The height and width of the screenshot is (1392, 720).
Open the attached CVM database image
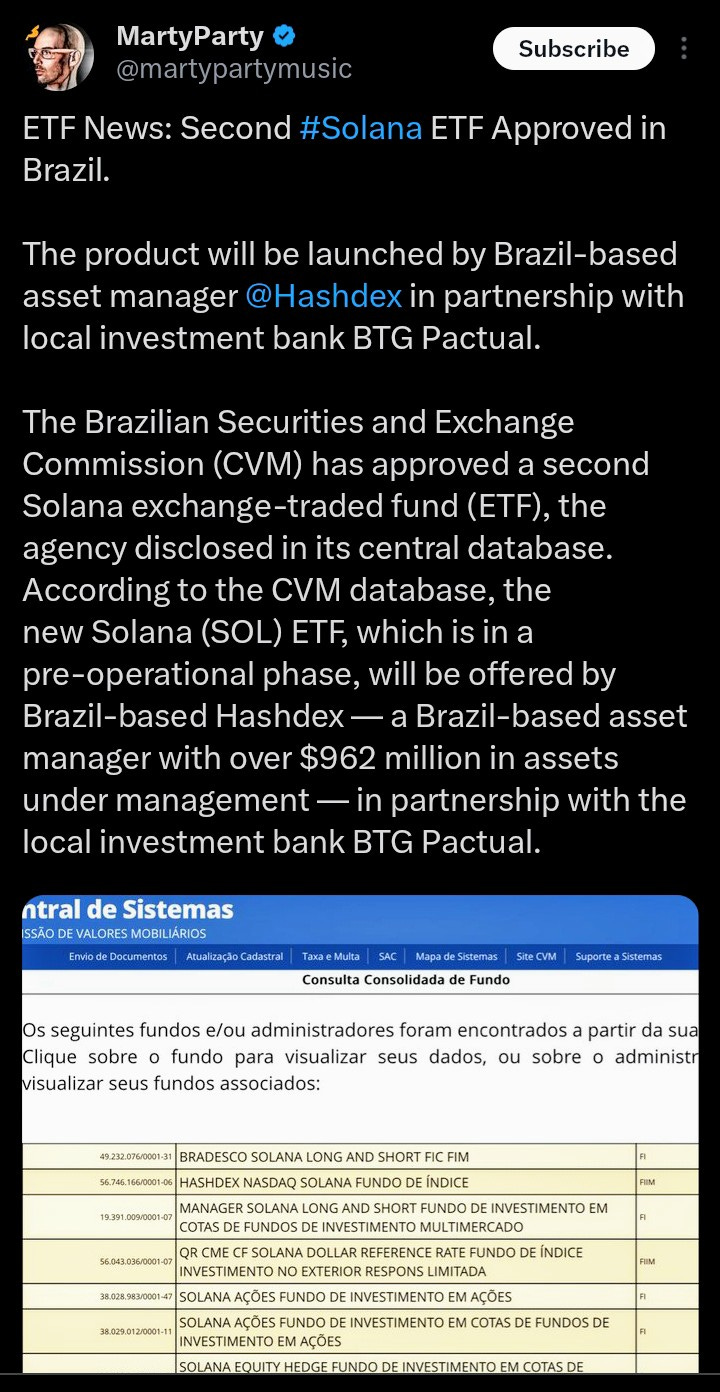[x=360, y=1130]
